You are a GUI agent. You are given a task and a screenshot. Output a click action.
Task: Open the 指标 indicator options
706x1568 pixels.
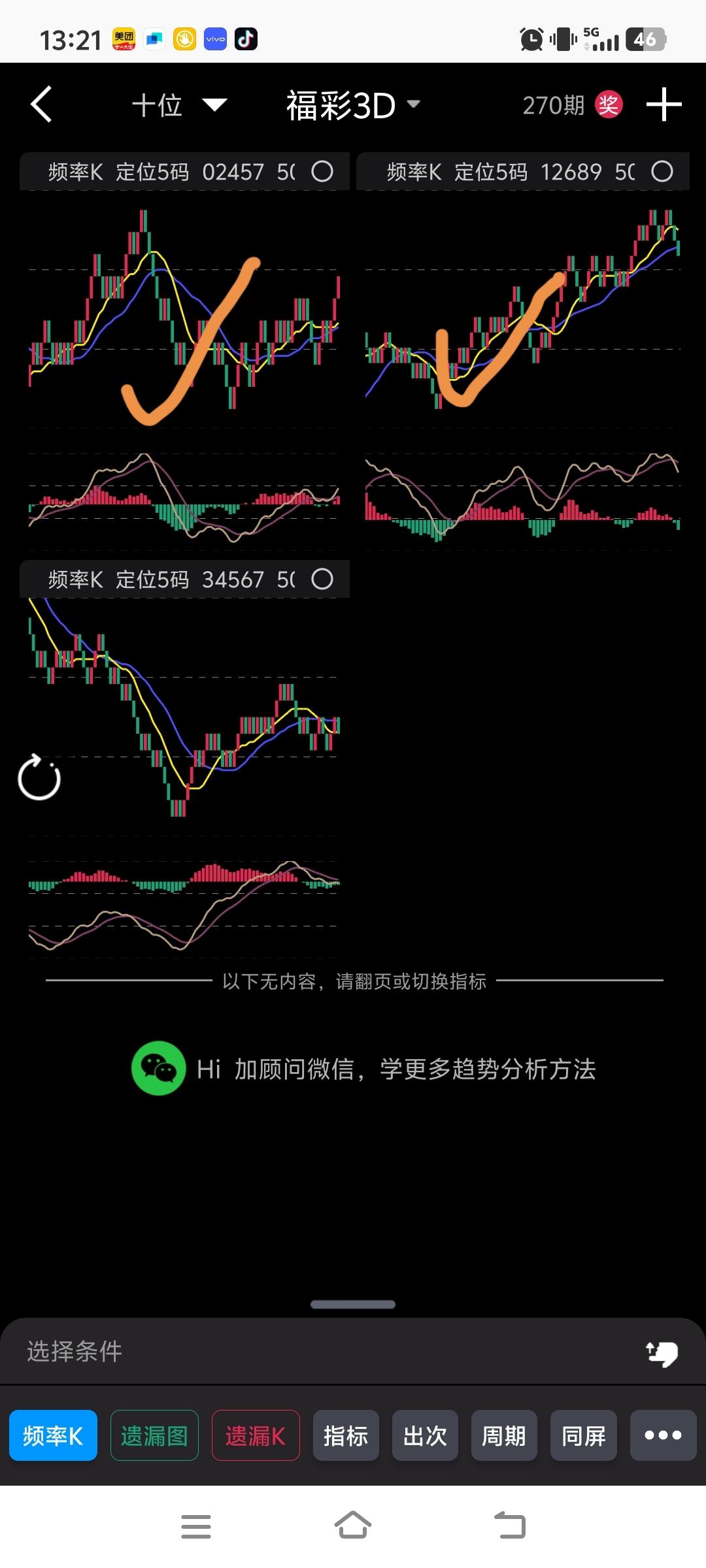(x=346, y=1436)
